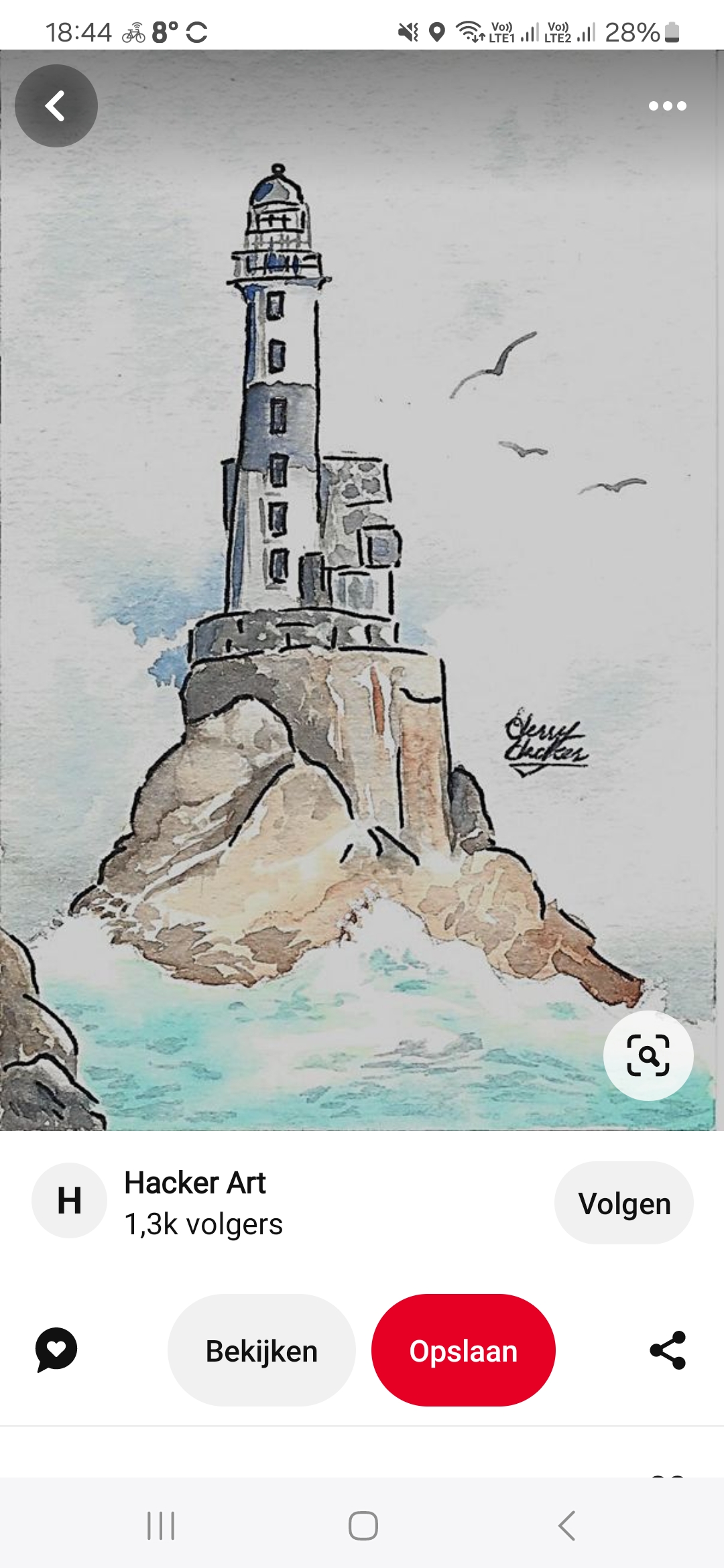Open recent apps from navigation bar

click(x=161, y=1526)
